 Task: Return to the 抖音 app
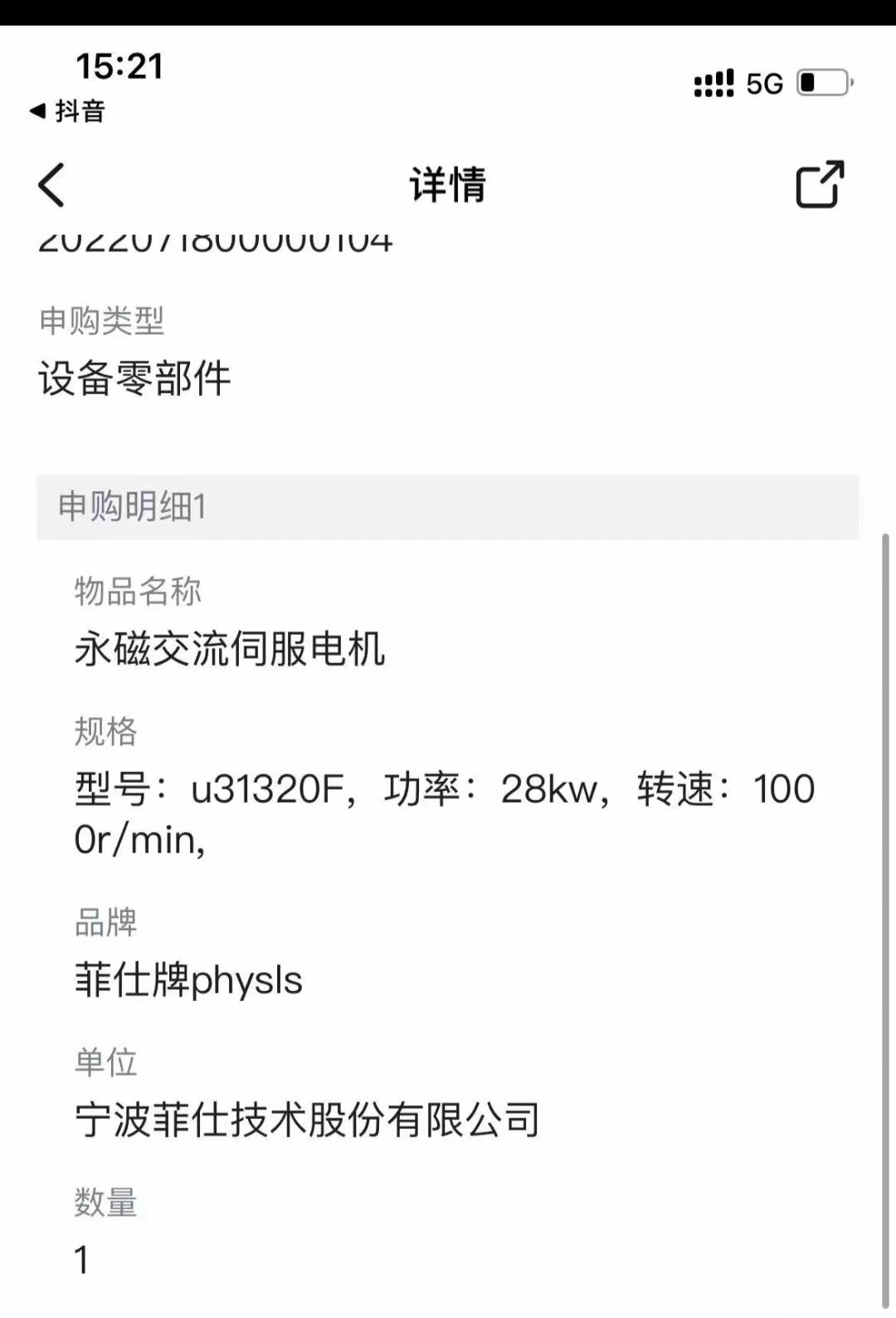[68, 111]
